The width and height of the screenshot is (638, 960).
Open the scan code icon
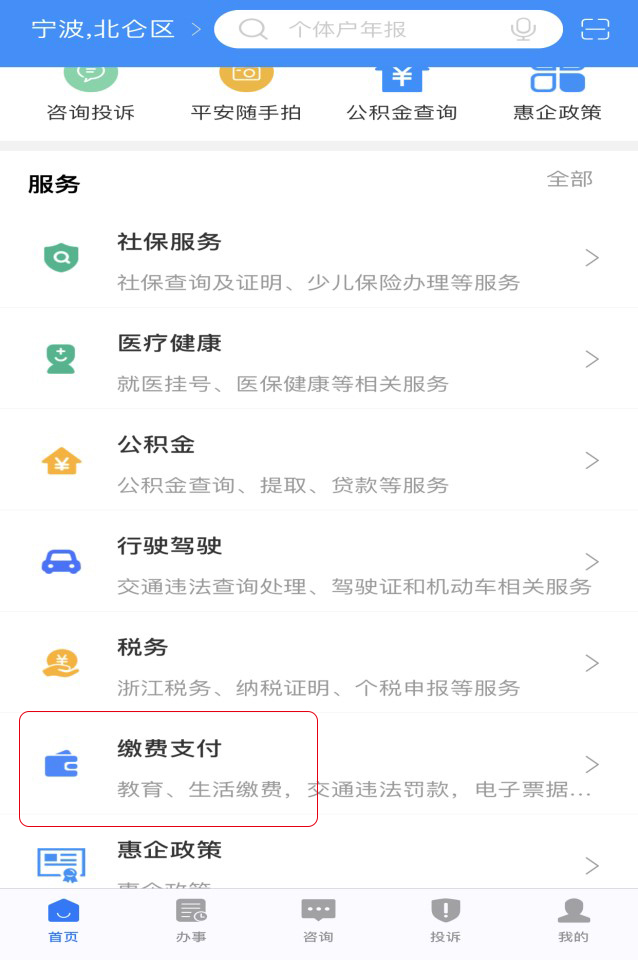[x=595, y=29]
